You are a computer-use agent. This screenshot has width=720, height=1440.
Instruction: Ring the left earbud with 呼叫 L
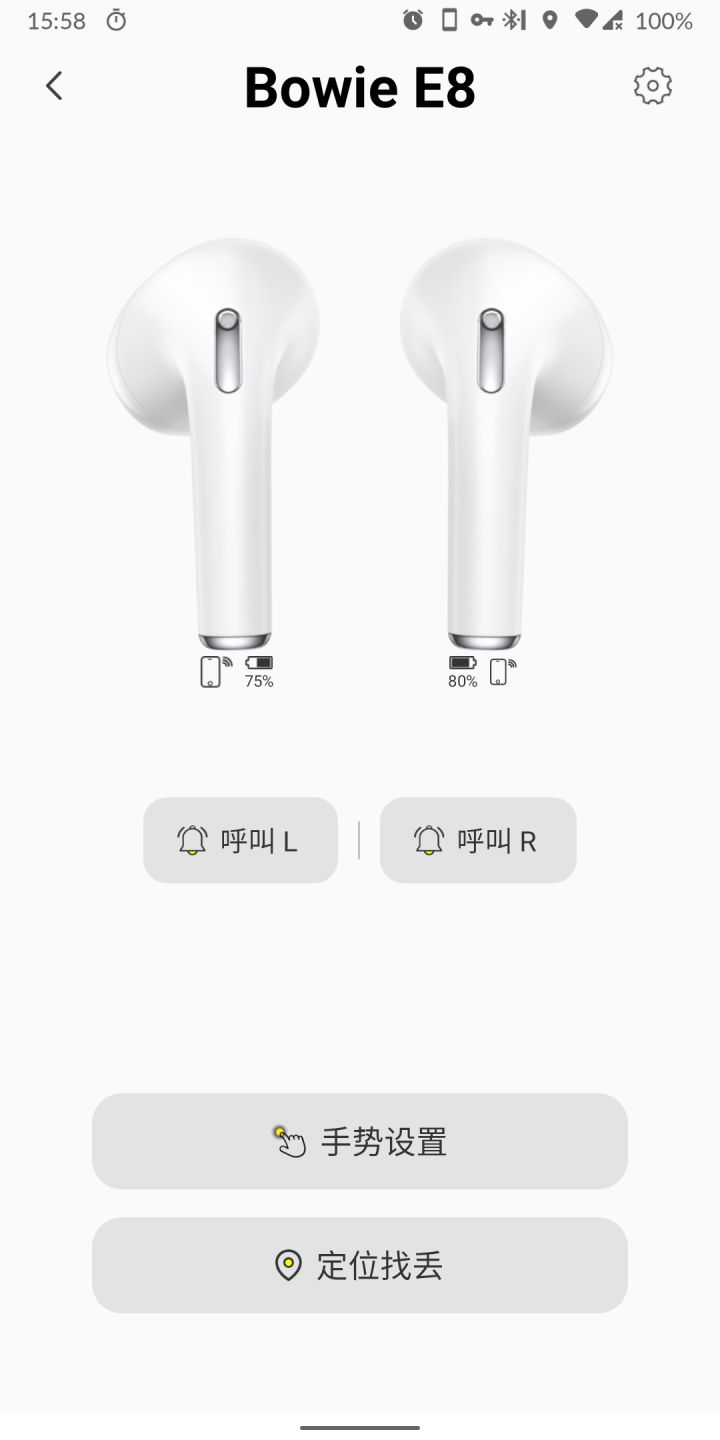240,840
